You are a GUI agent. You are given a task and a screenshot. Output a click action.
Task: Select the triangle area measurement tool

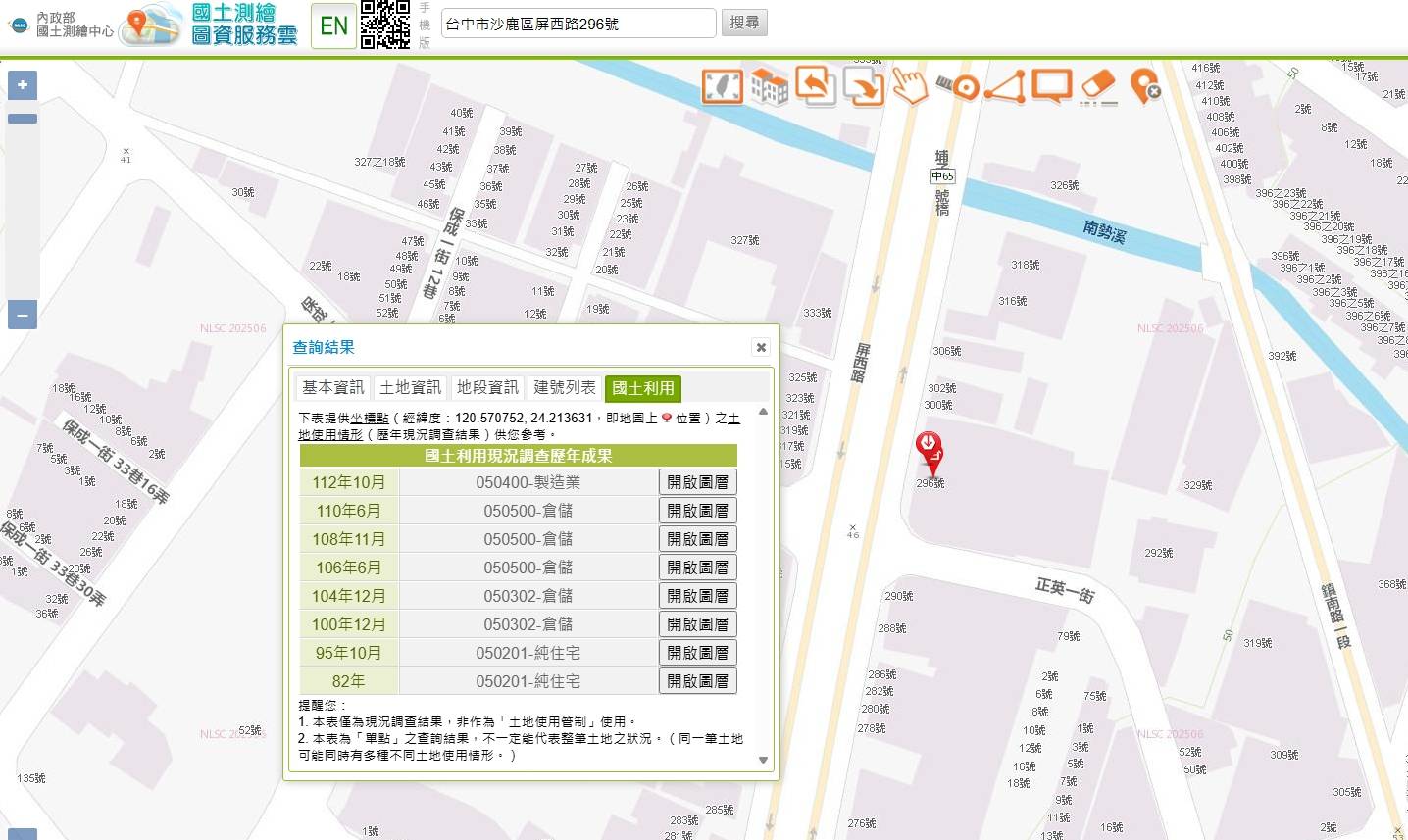point(1005,87)
